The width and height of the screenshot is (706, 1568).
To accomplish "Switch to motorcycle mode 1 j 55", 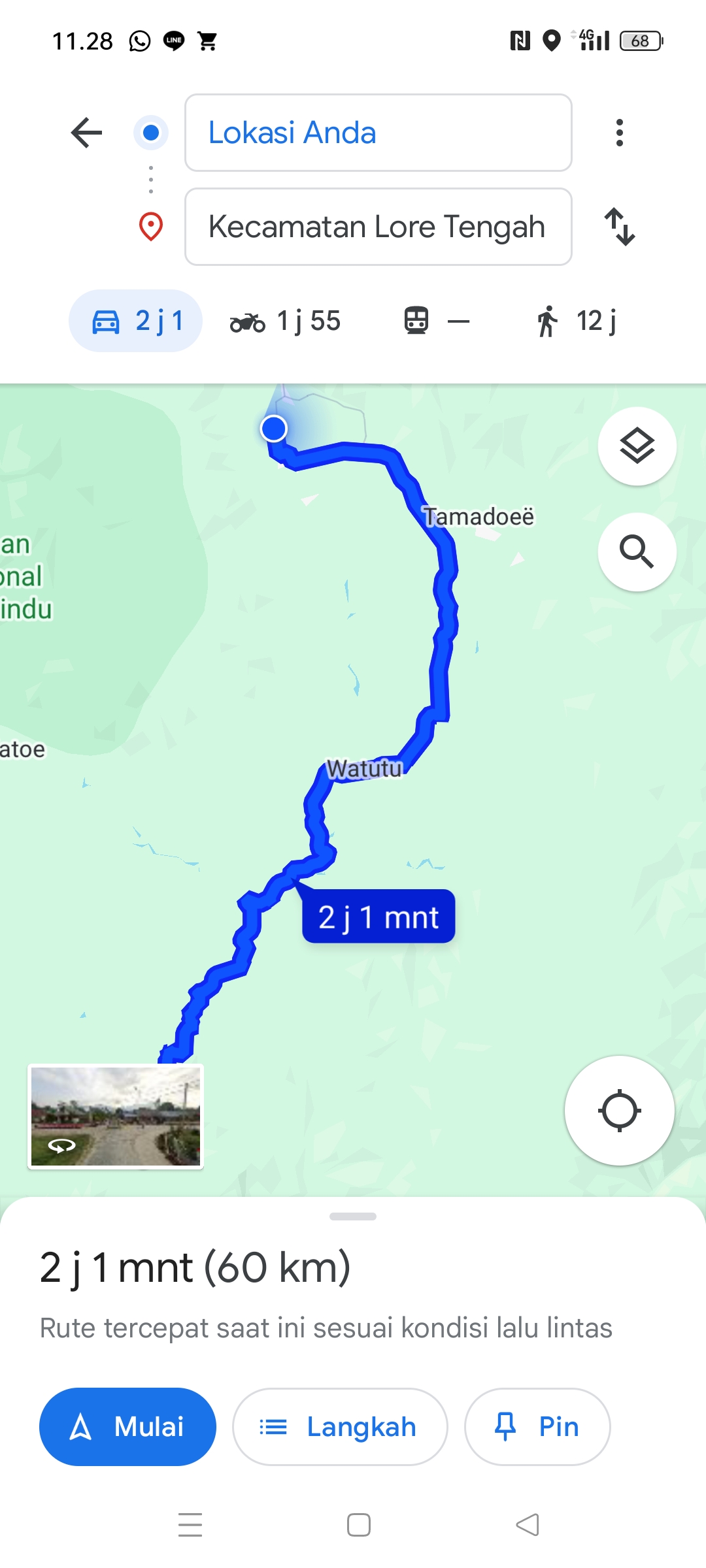I will (285, 321).
